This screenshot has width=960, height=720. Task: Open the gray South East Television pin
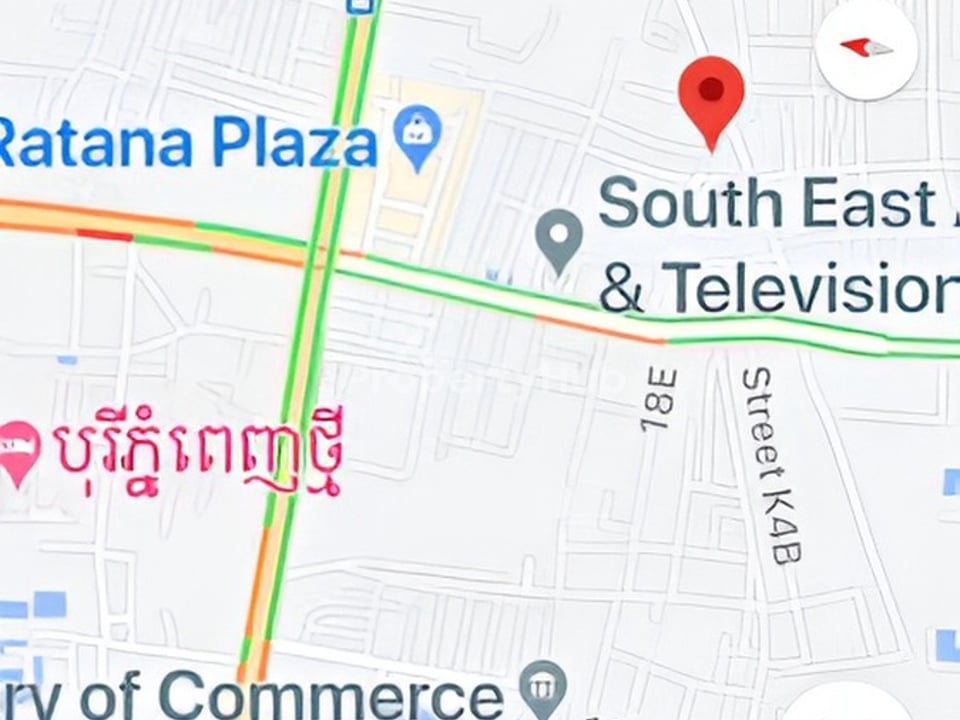[x=559, y=238]
